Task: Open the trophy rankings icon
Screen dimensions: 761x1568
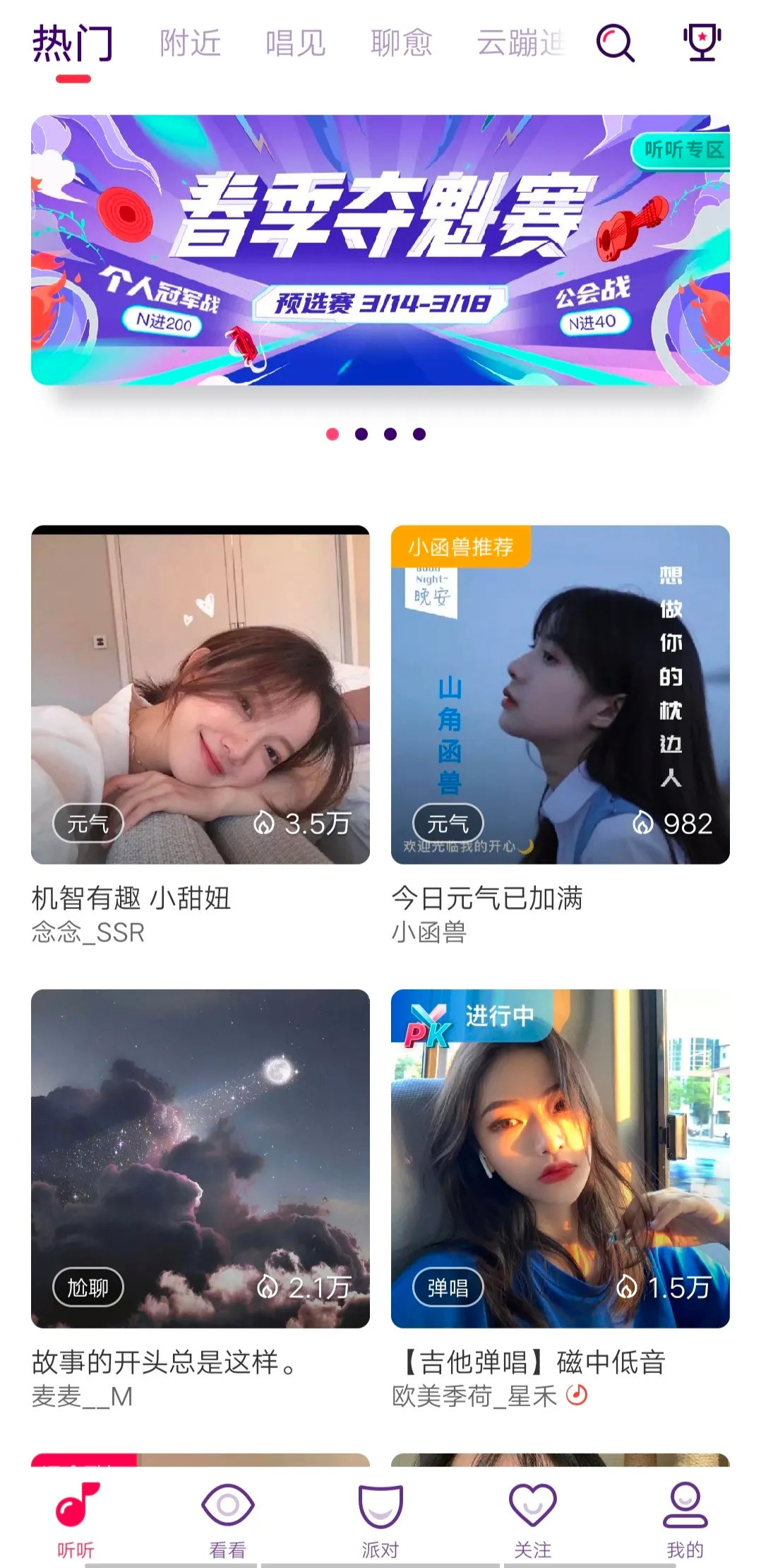Action: pos(702,42)
